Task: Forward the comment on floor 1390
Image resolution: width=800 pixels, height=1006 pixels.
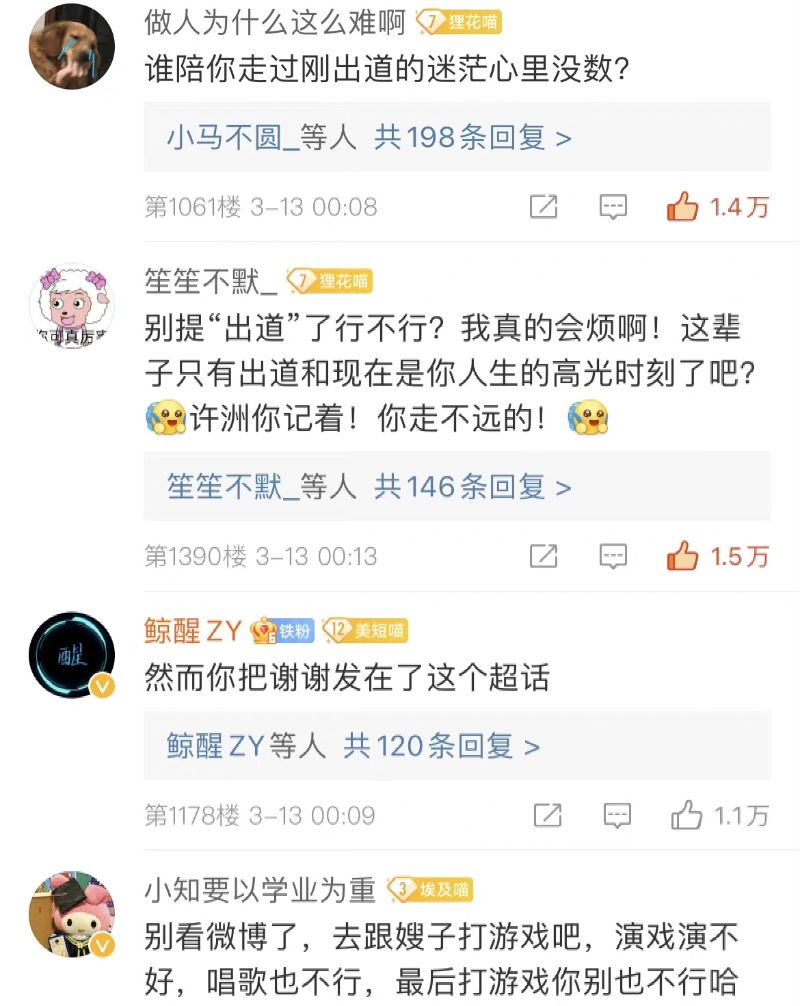Action: pos(543,556)
